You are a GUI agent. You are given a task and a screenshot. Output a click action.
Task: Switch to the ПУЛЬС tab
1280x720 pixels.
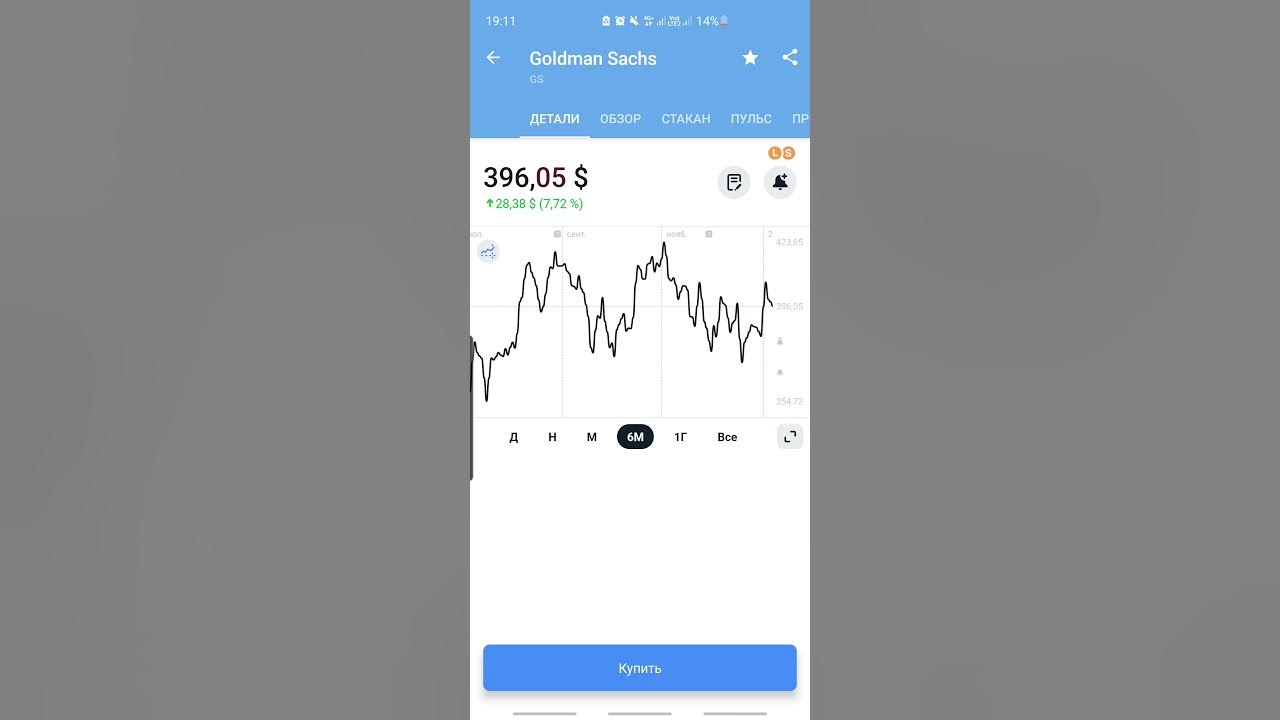point(751,118)
